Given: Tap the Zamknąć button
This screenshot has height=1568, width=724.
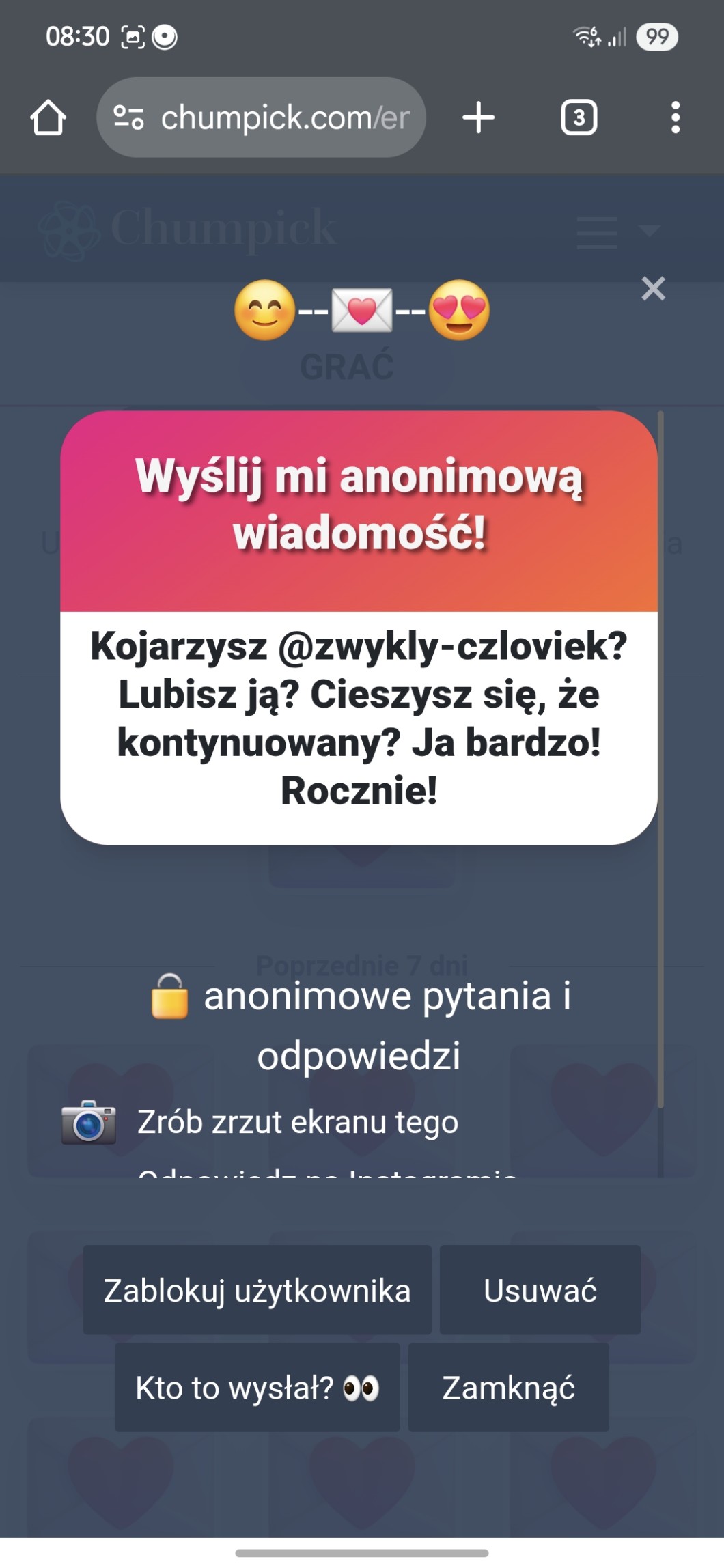Looking at the screenshot, I should coord(508,1388).
